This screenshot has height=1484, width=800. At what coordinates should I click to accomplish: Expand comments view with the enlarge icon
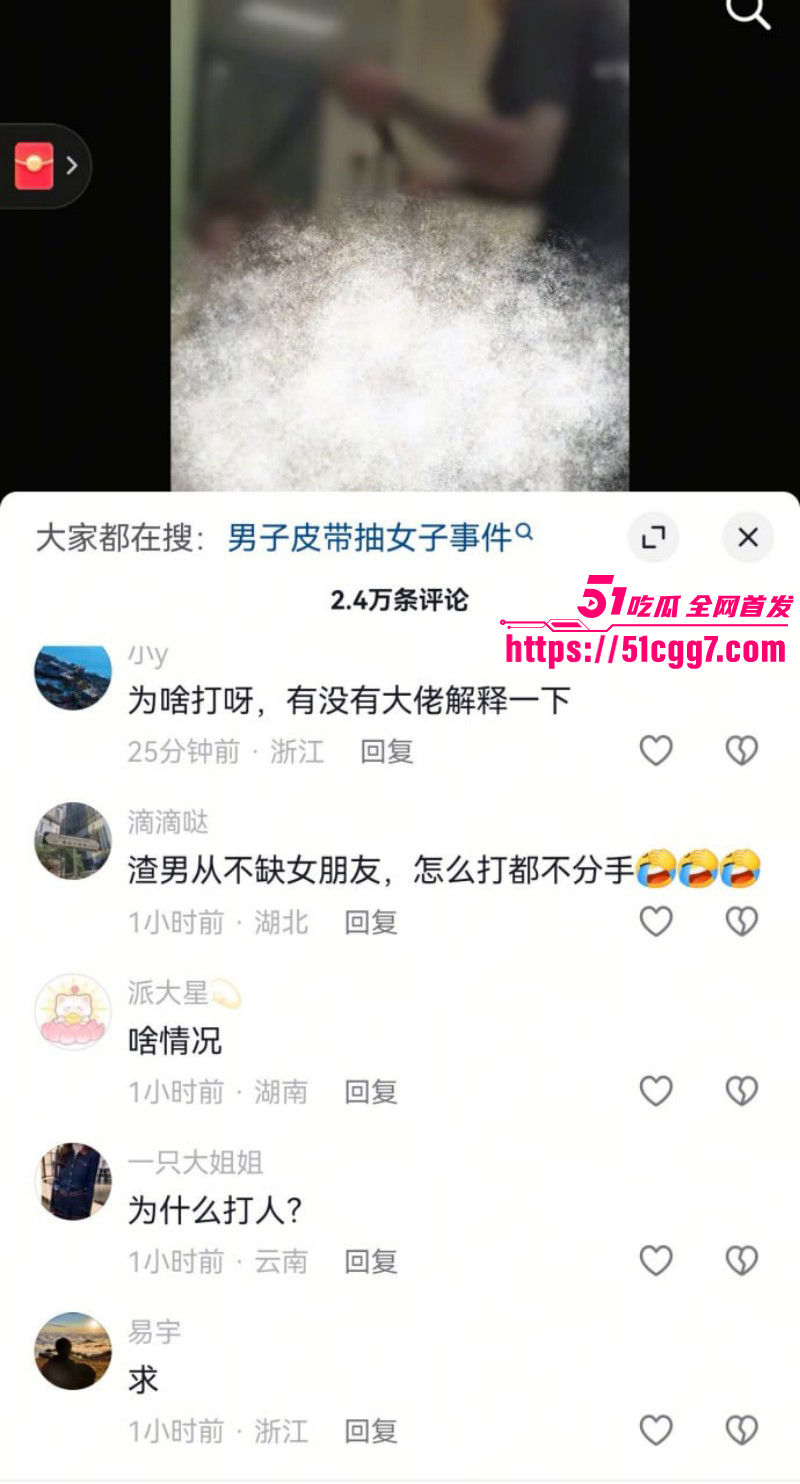(653, 537)
